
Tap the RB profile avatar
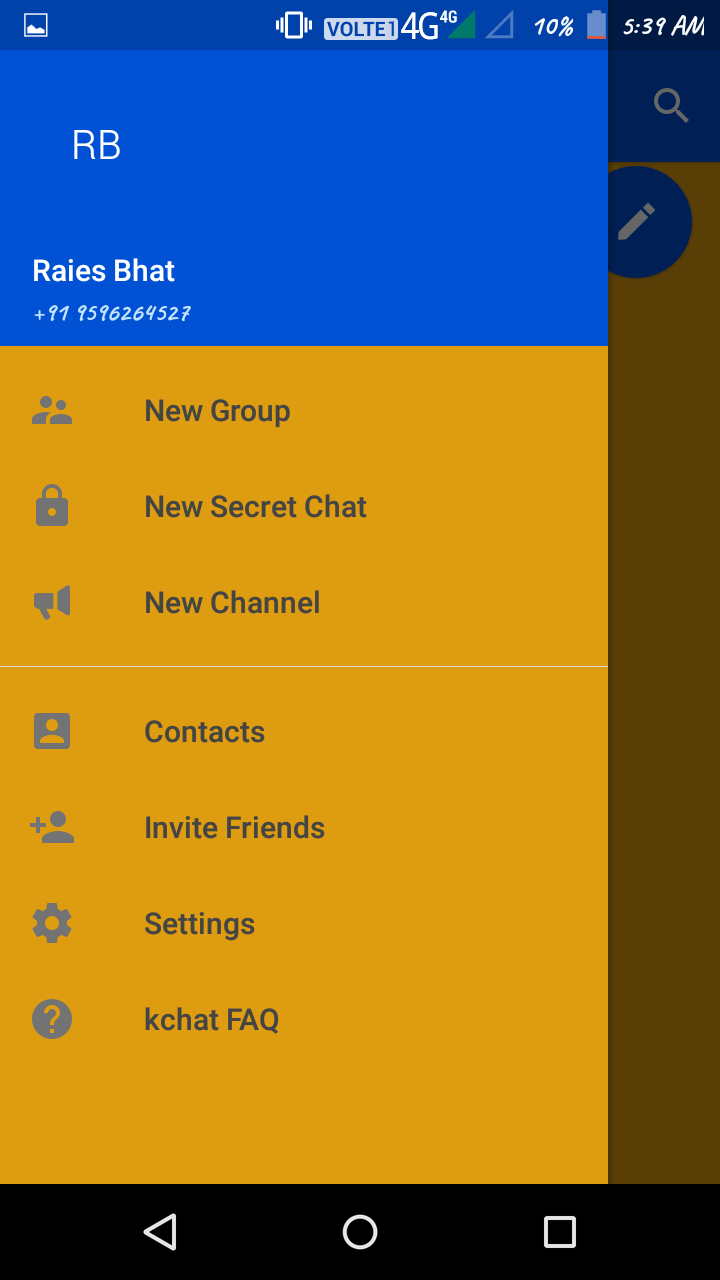[x=96, y=144]
